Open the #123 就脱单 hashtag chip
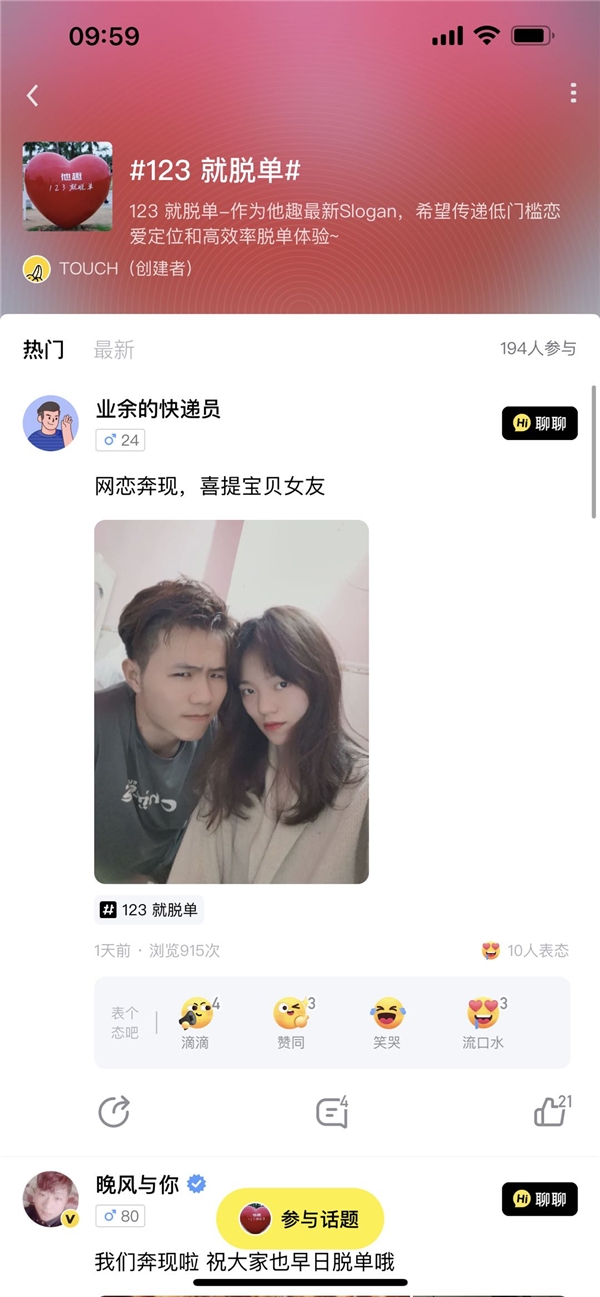 pos(149,909)
